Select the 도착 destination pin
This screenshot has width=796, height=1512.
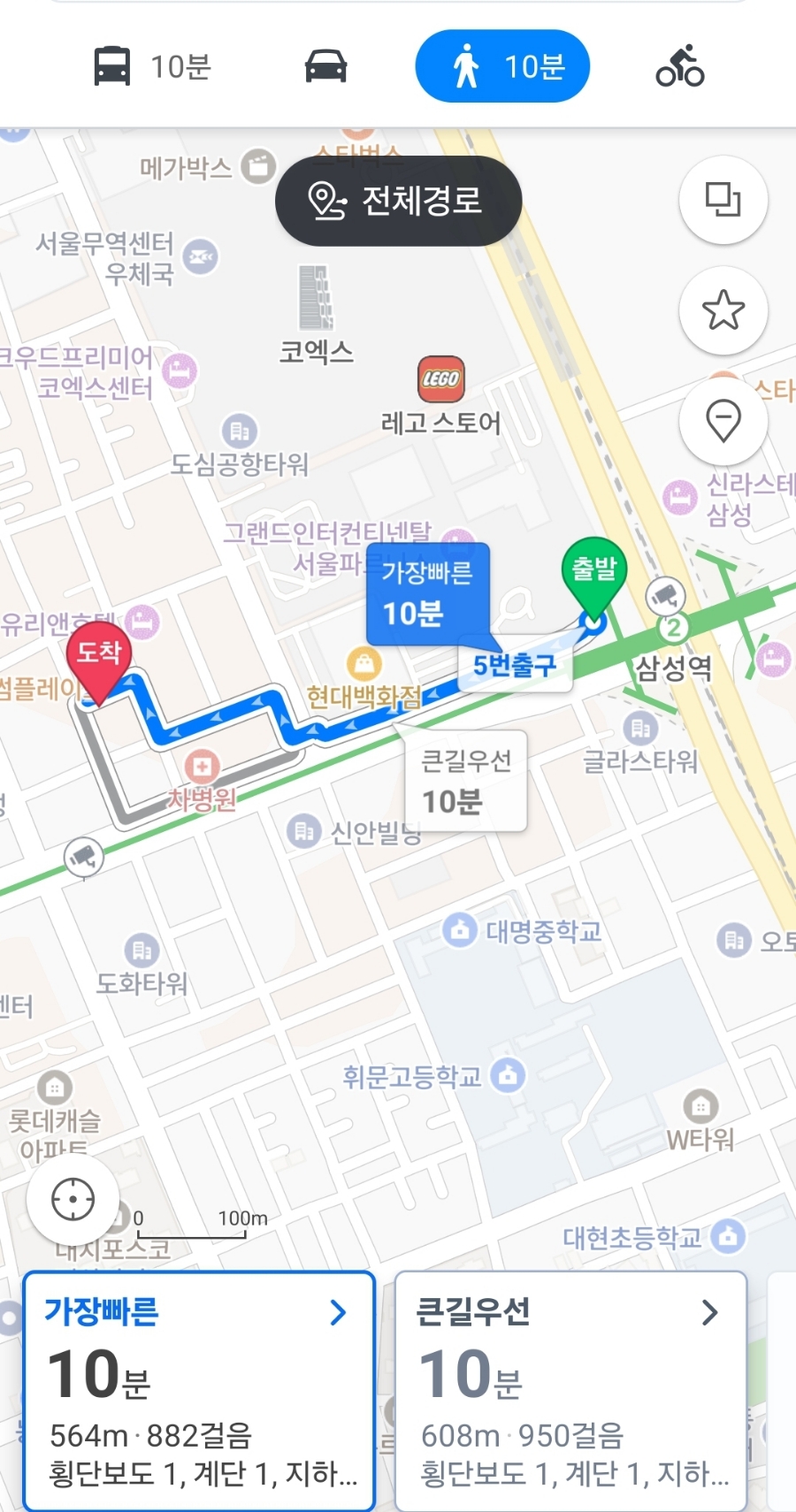pos(98,655)
